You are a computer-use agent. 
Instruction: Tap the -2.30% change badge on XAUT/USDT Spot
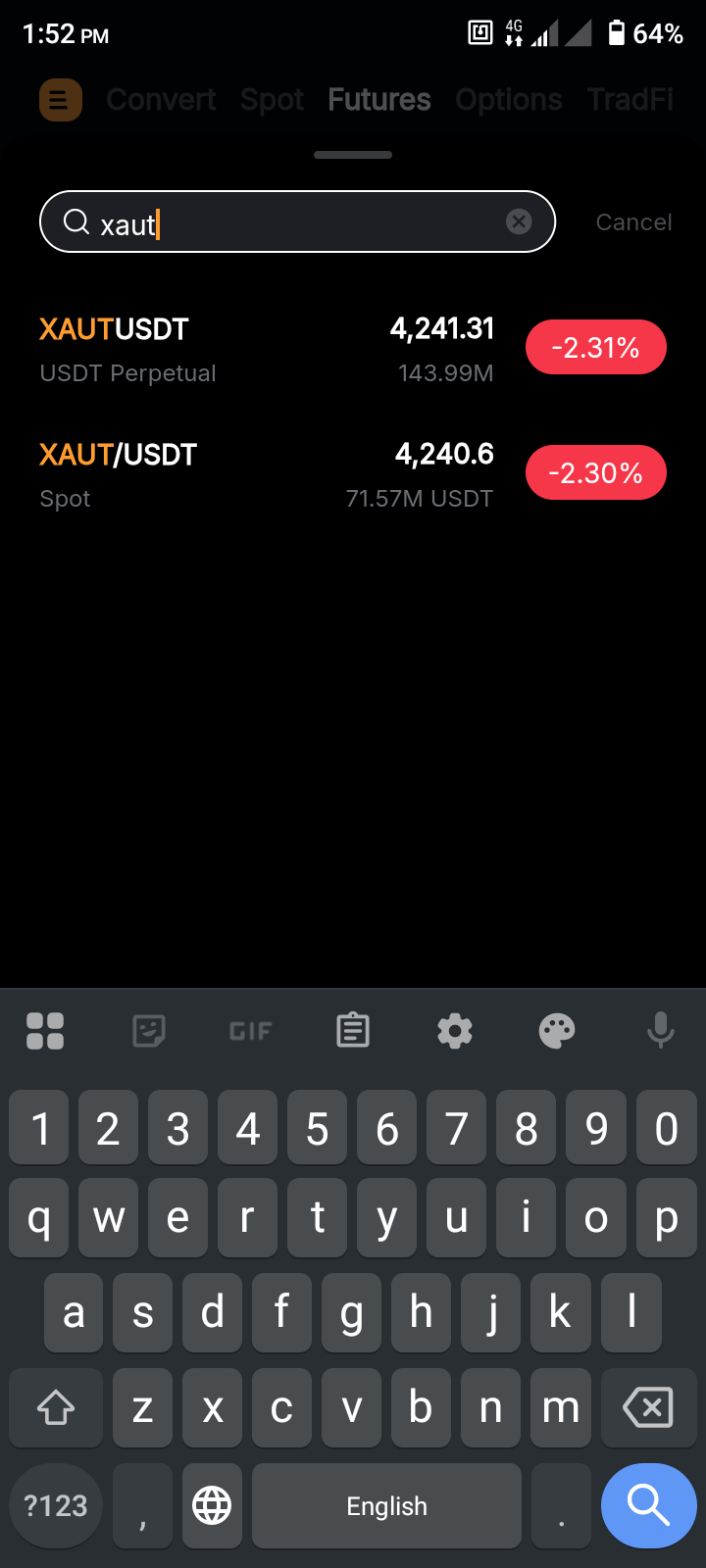[595, 471]
